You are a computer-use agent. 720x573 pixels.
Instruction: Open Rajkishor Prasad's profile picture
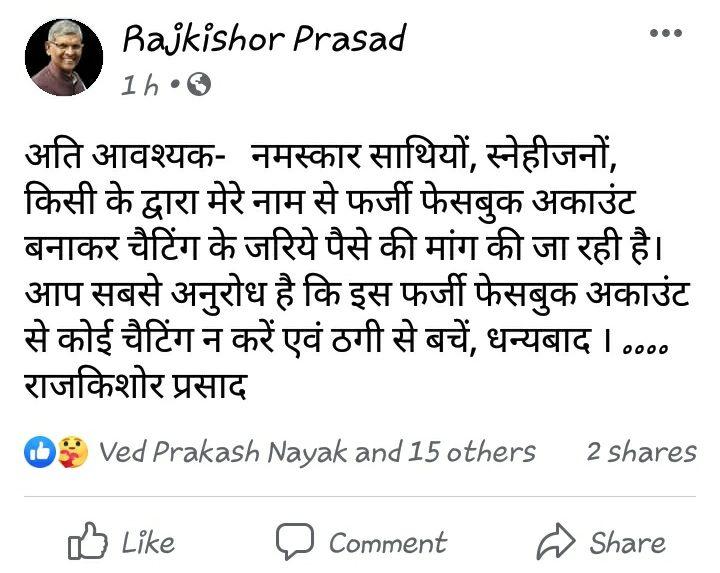point(63,57)
